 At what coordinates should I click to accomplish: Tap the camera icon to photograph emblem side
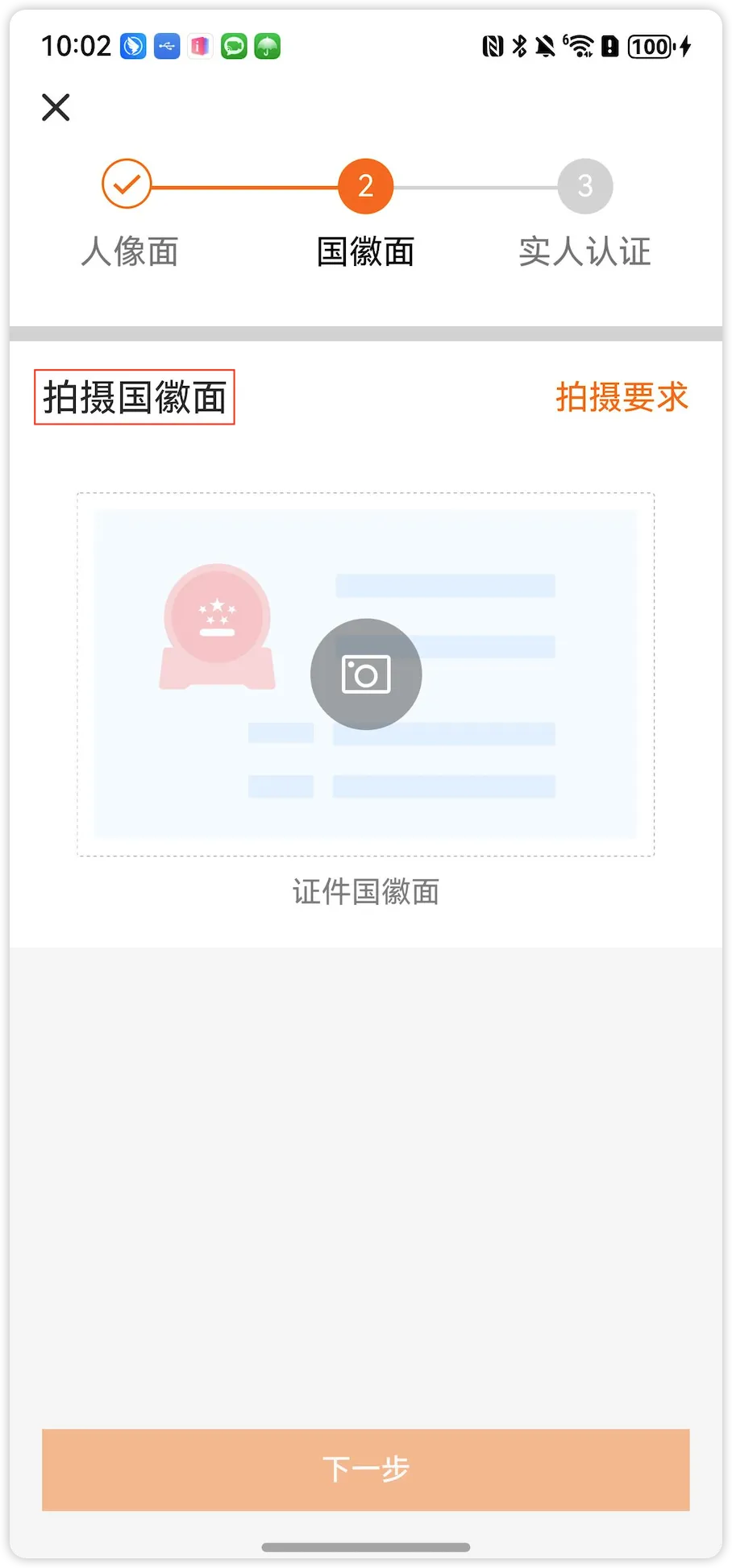click(x=366, y=674)
